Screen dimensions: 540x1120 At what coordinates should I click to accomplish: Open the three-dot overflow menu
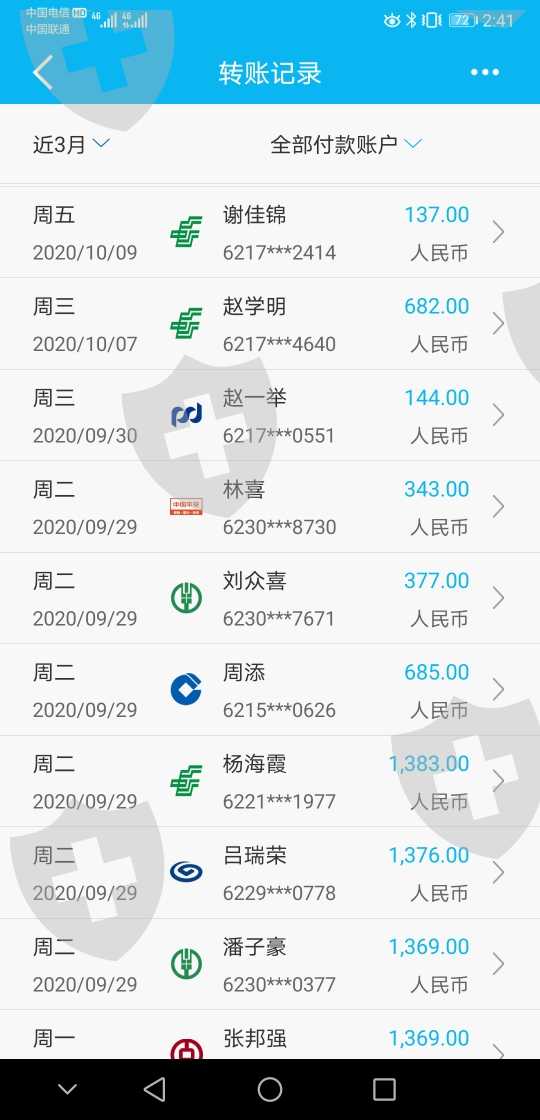point(485,72)
